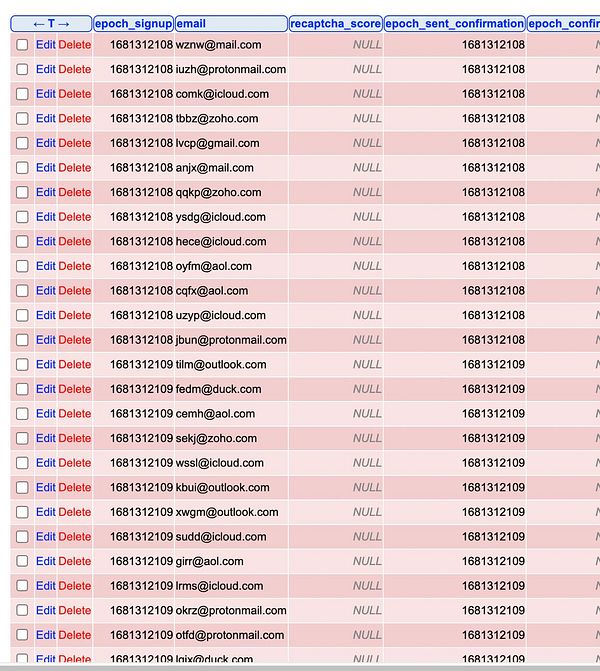This screenshot has height=671, width=600.
Task: Select the jbun@protonmail.com row checkbox
Action: coord(22,340)
